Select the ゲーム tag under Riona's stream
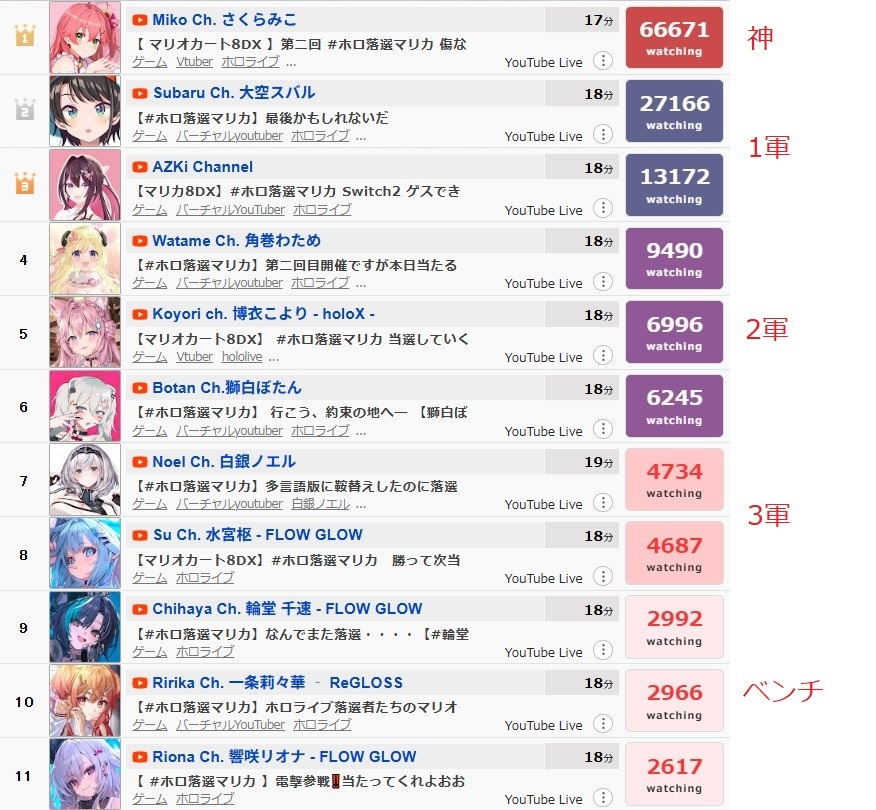This screenshot has width=876, height=810. point(149,799)
